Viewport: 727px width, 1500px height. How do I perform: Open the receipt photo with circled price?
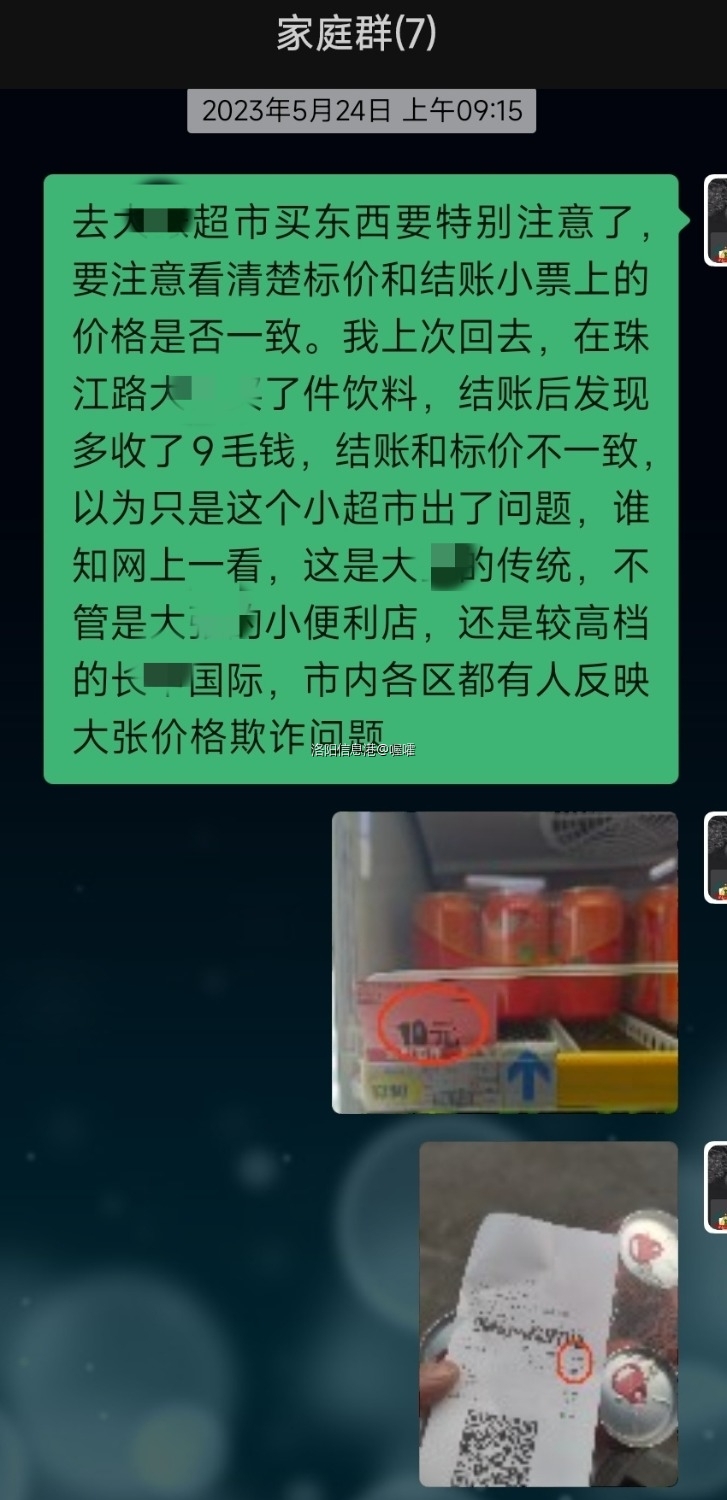(x=548, y=1313)
